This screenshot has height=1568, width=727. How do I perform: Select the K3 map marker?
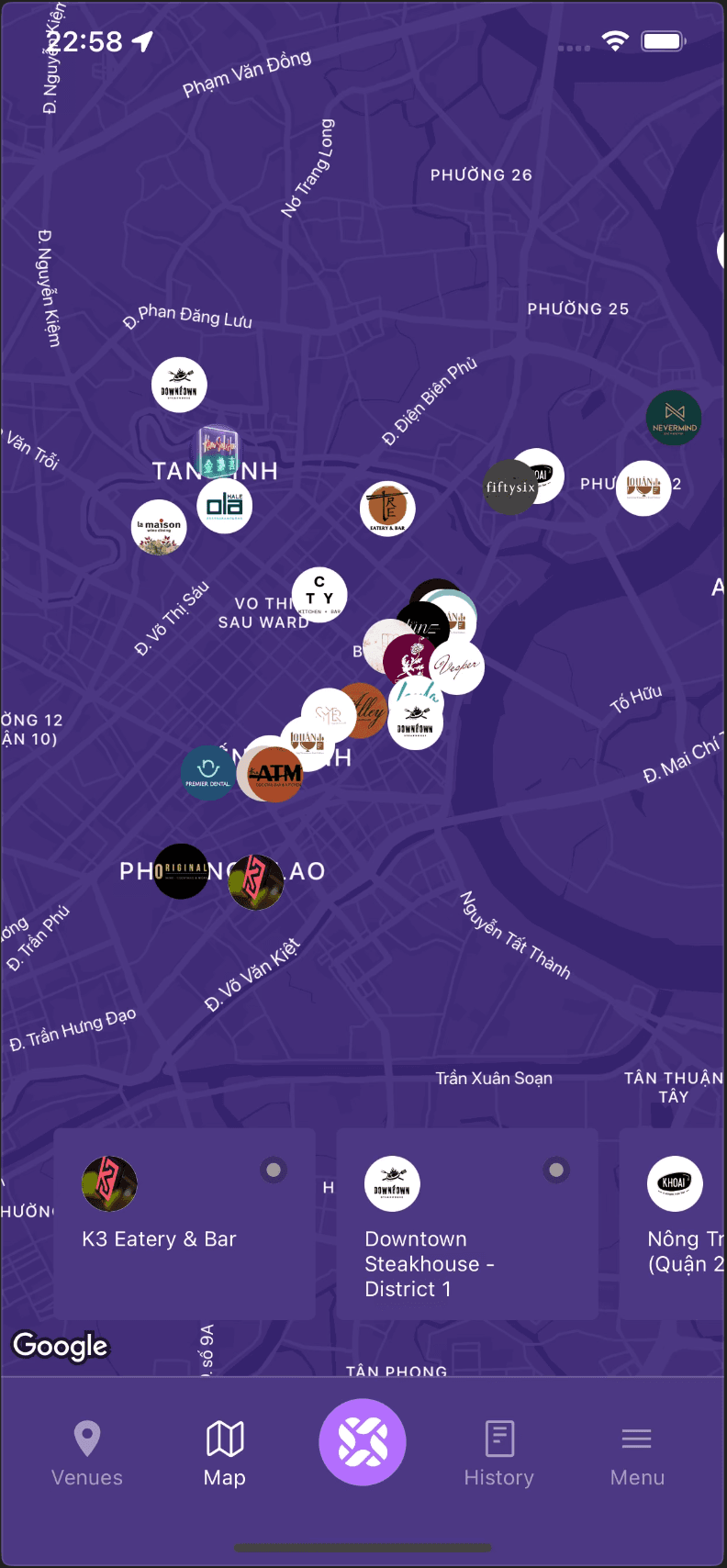pyautogui.click(x=255, y=881)
